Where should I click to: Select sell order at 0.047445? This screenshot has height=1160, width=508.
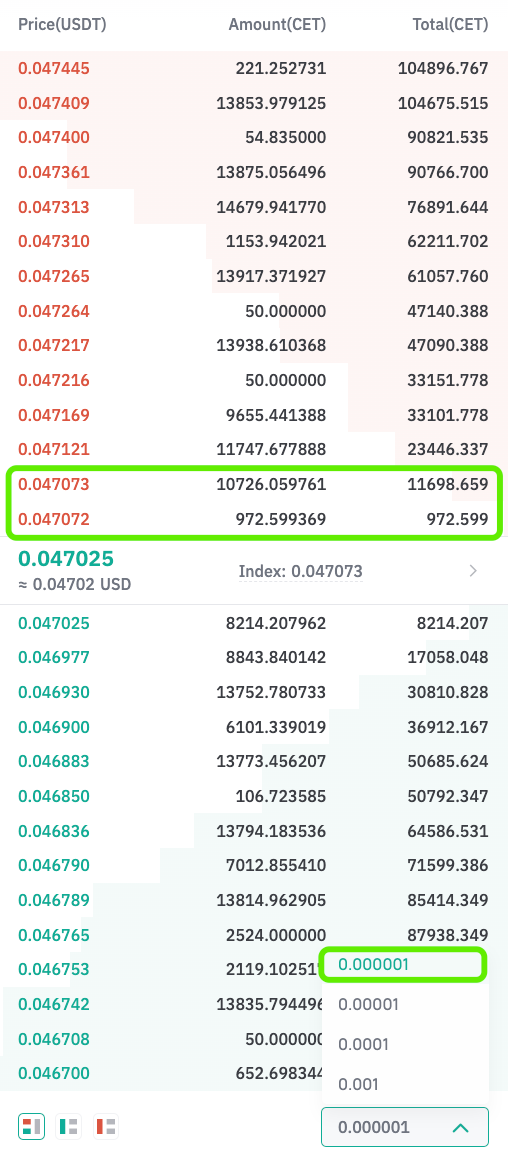254,69
